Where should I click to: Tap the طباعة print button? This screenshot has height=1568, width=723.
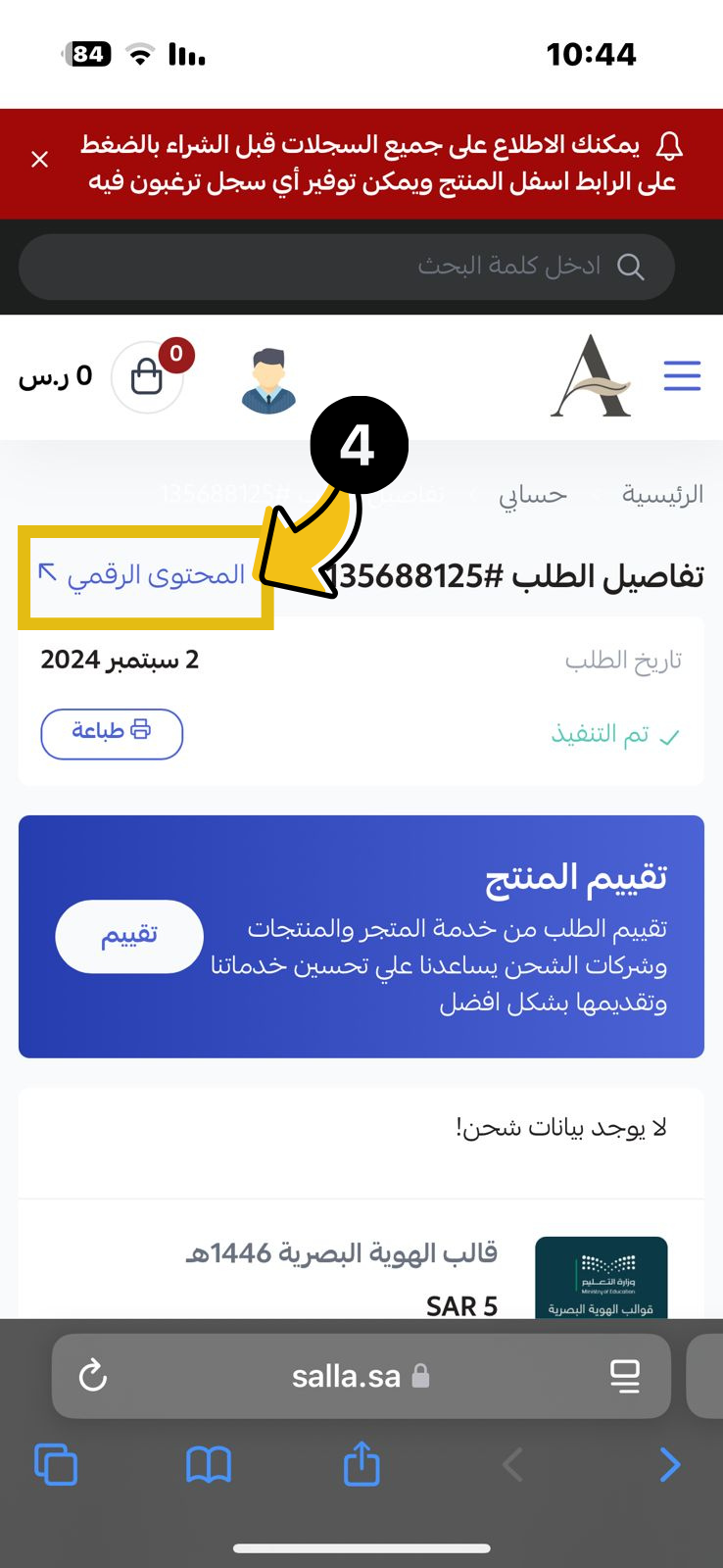[x=112, y=733]
